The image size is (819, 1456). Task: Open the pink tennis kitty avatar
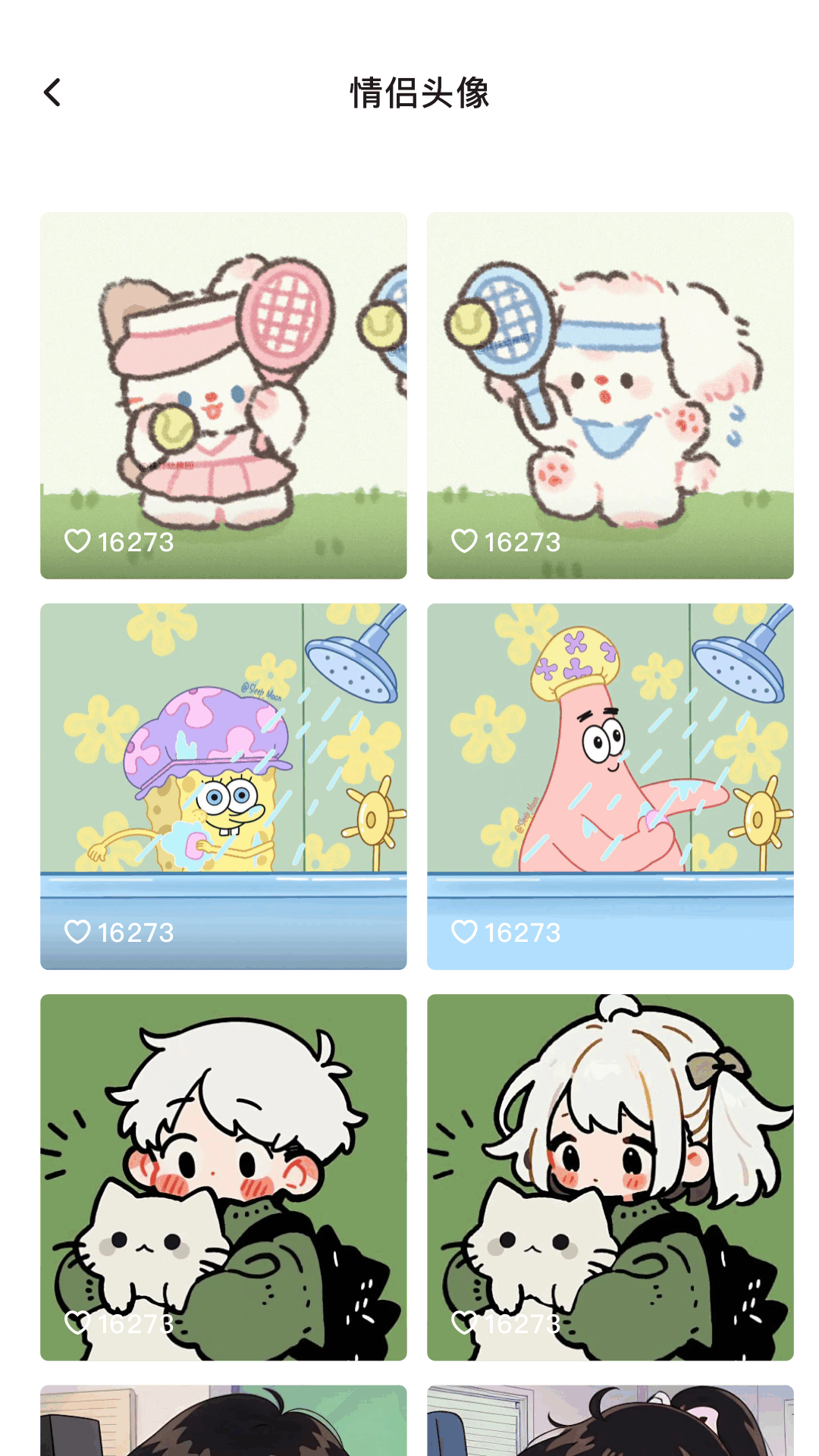pos(223,379)
